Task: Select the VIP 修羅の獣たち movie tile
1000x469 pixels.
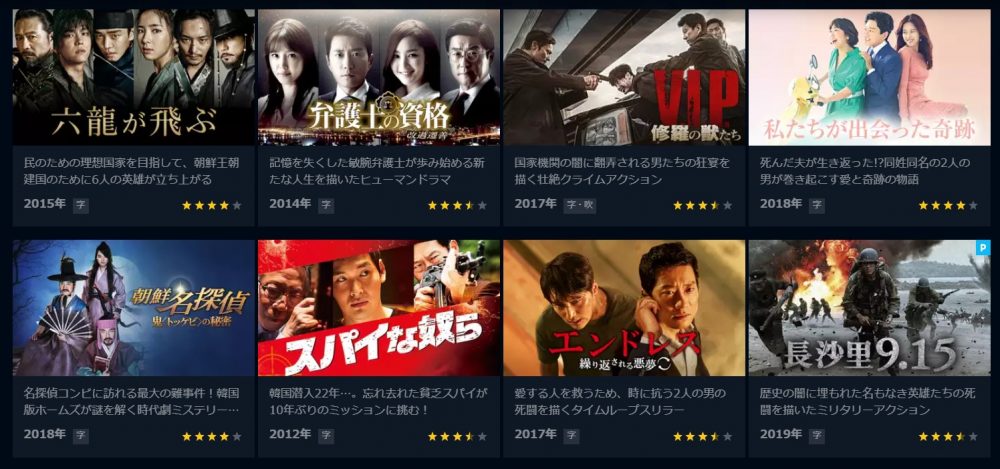Action: 624,78
